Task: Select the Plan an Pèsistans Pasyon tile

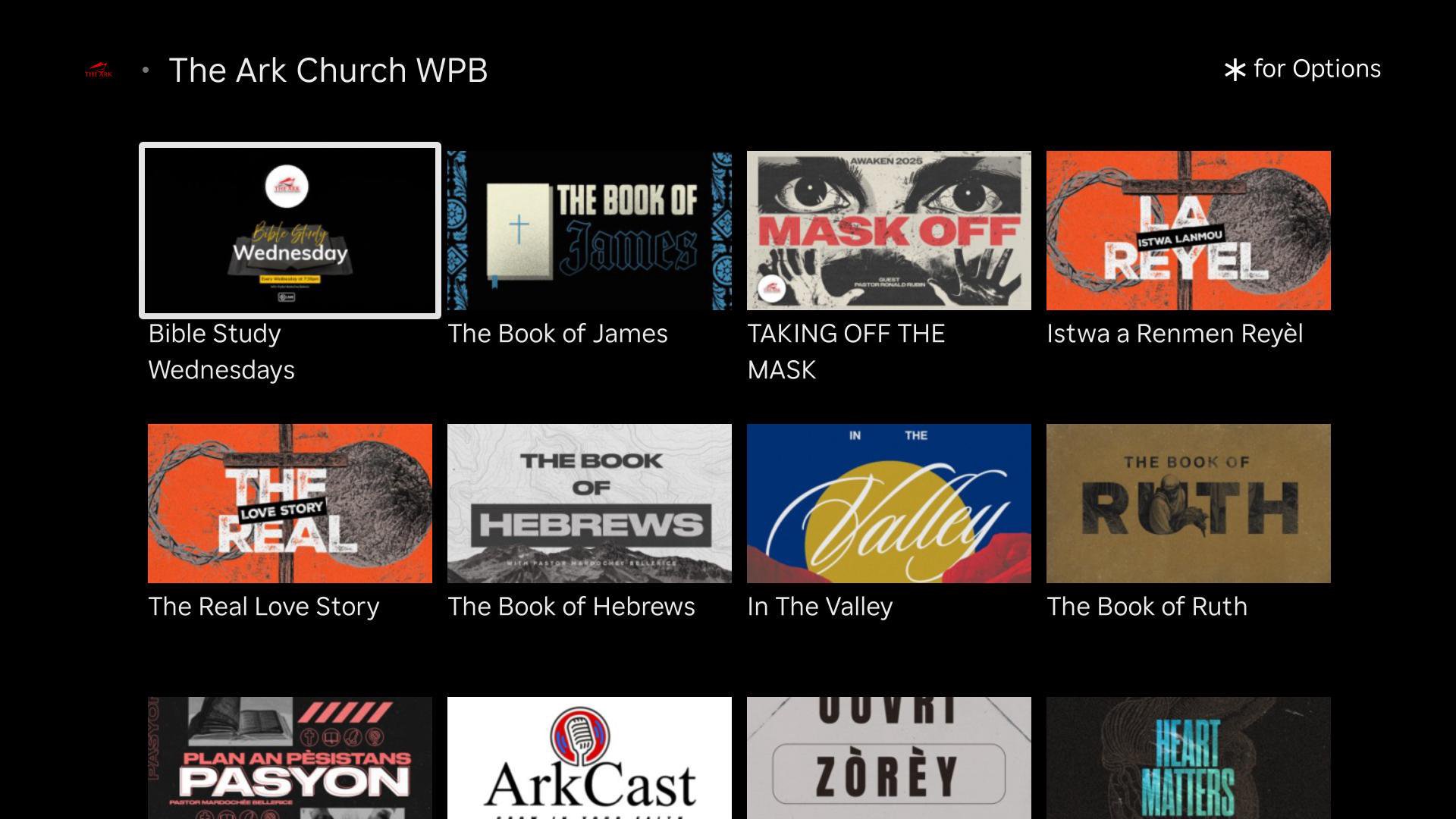Action: [x=290, y=757]
